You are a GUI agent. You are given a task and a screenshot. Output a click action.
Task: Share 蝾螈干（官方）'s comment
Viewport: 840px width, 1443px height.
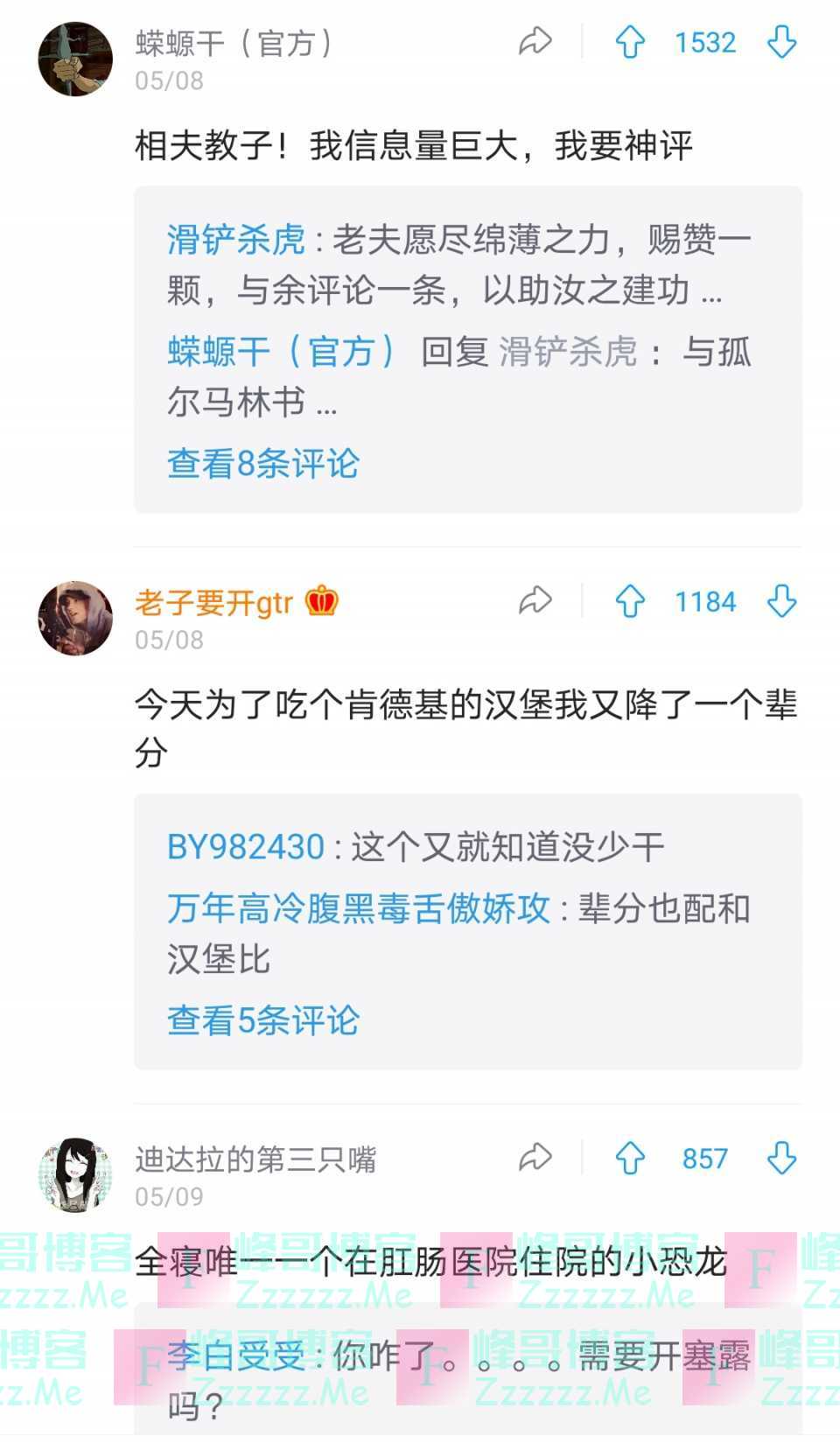point(535,41)
